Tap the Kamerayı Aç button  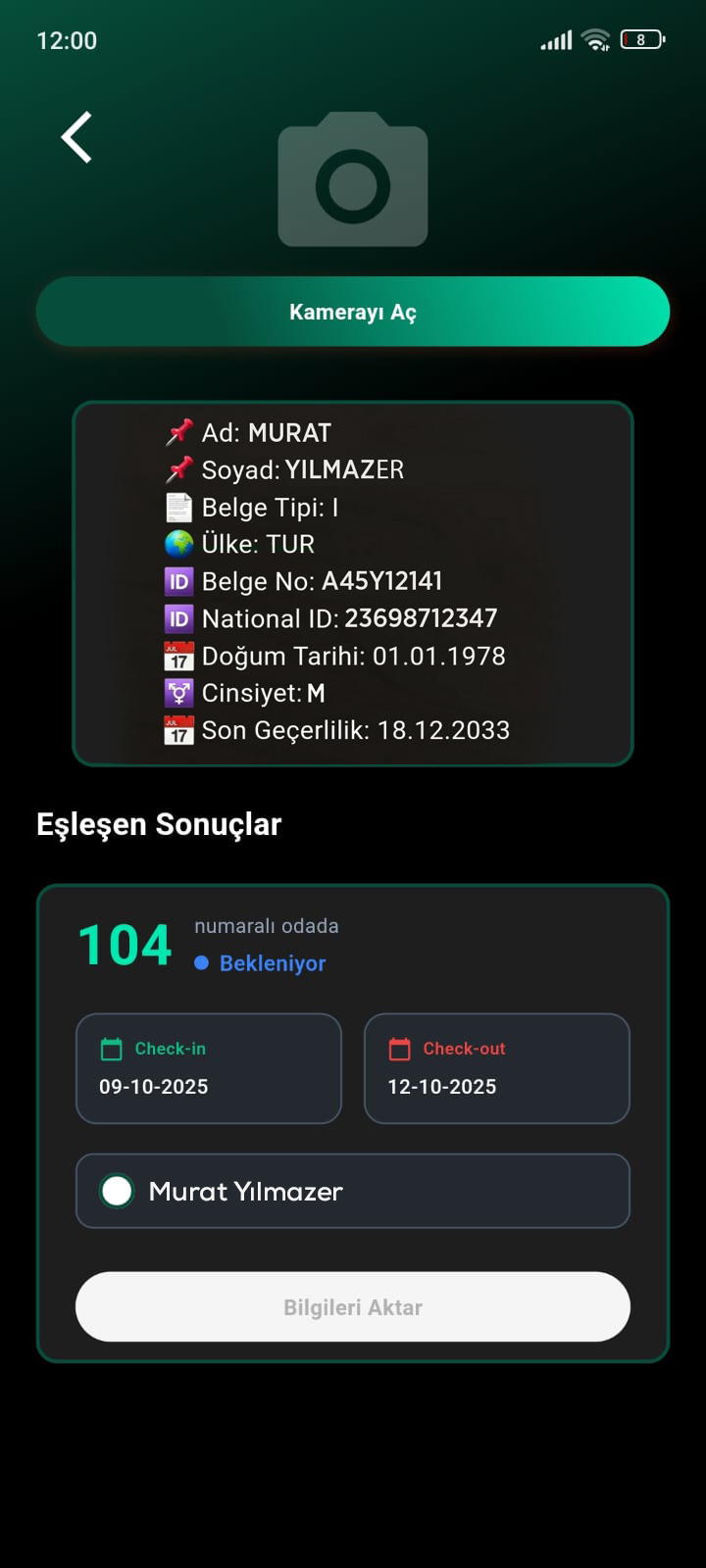click(353, 312)
